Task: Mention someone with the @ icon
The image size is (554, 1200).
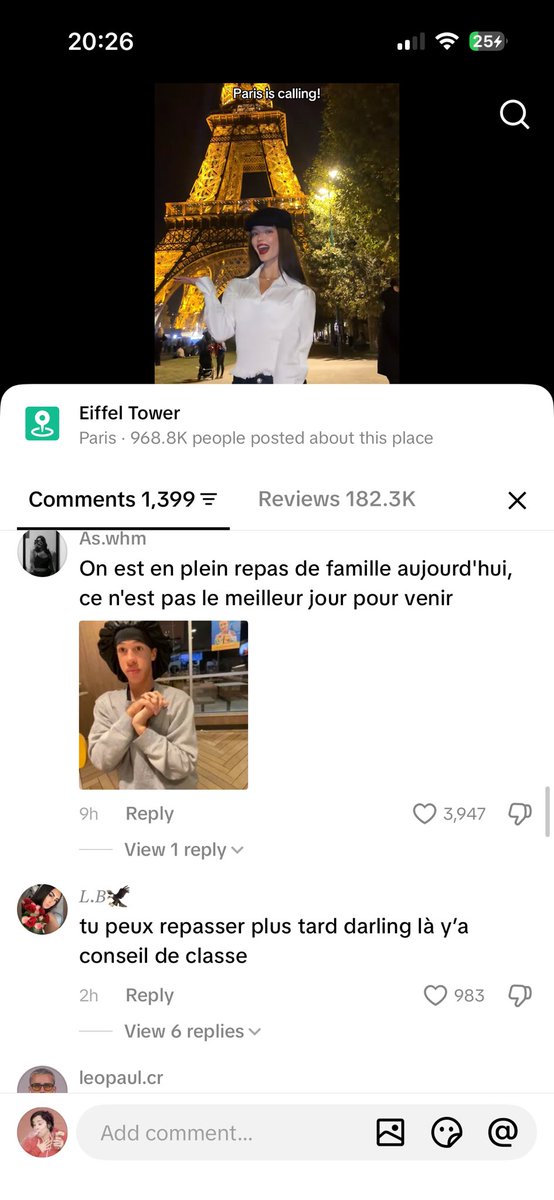Action: pyautogui.click(x=502, y=1132)
